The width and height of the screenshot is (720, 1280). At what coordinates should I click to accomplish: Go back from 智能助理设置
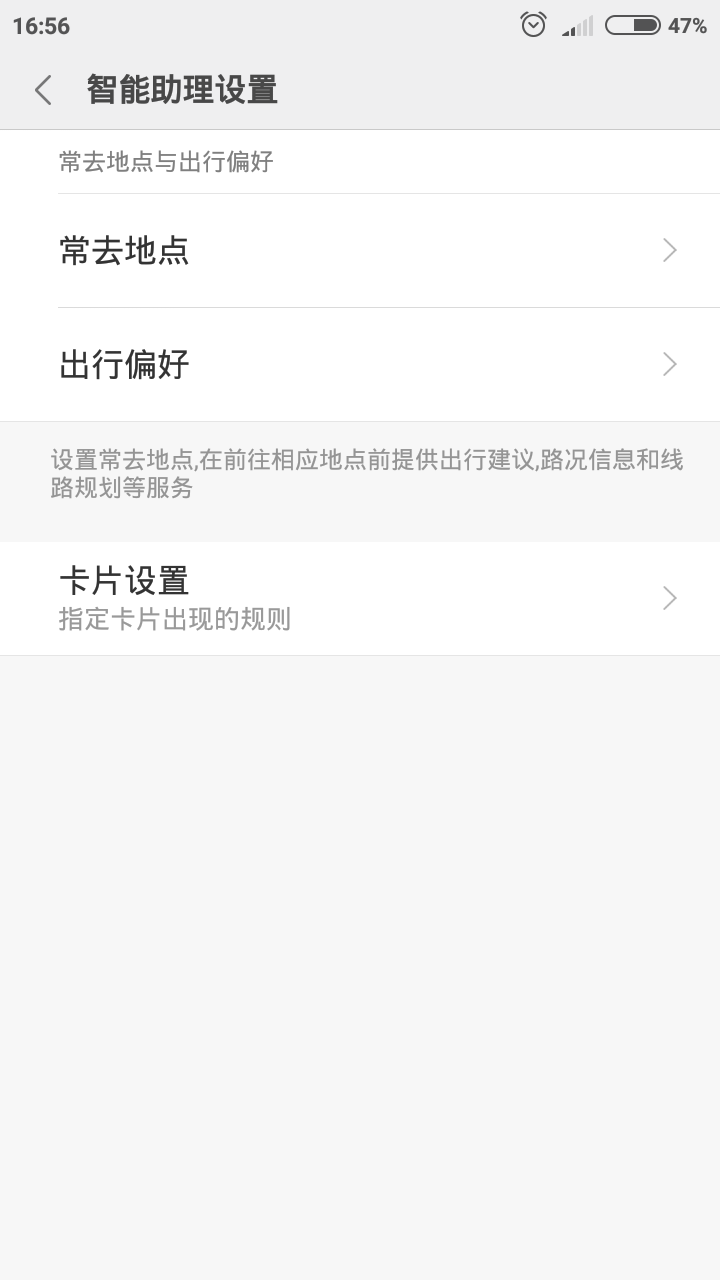tap(43, 90)
